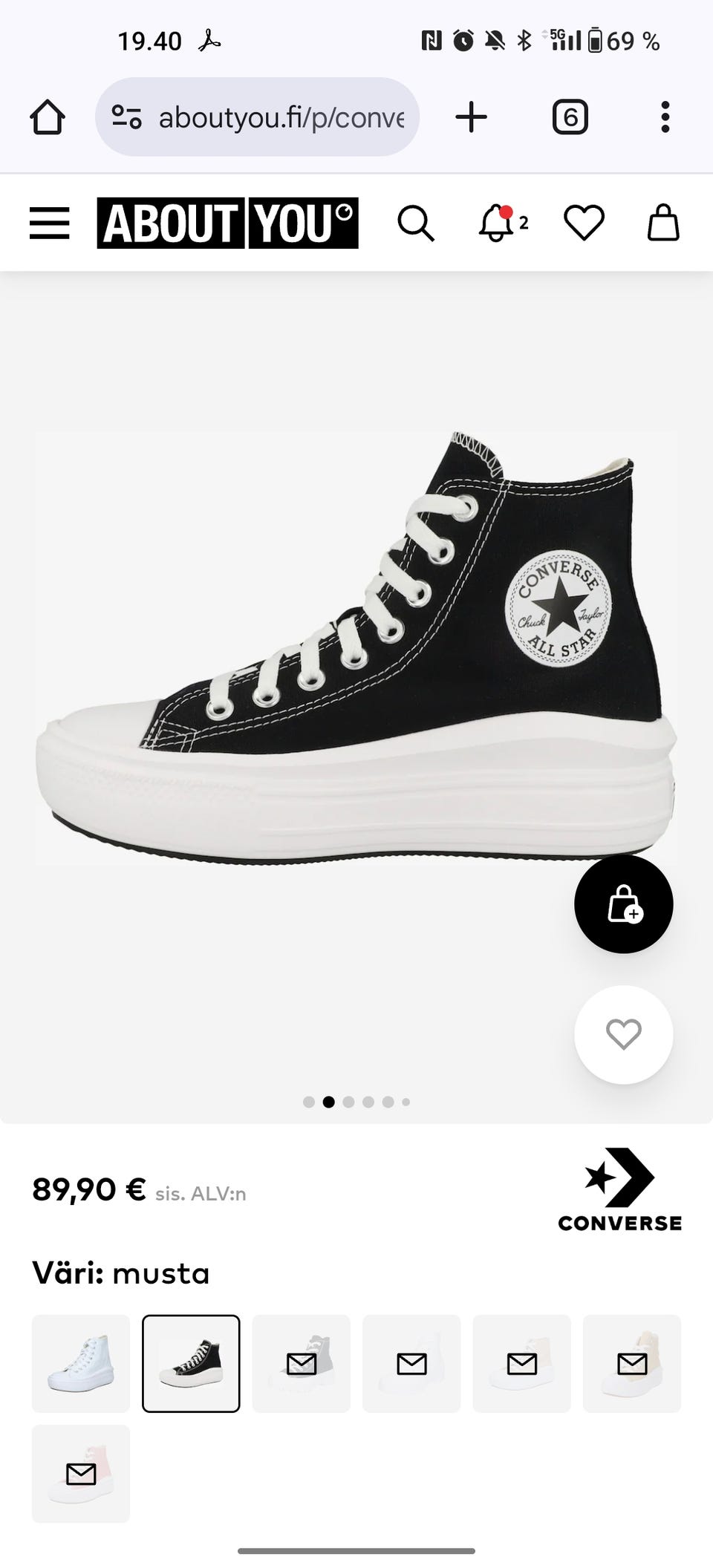Screen dimensions: 713x1568
Task: Open the Converse brand page
Action: (619, 1189)
